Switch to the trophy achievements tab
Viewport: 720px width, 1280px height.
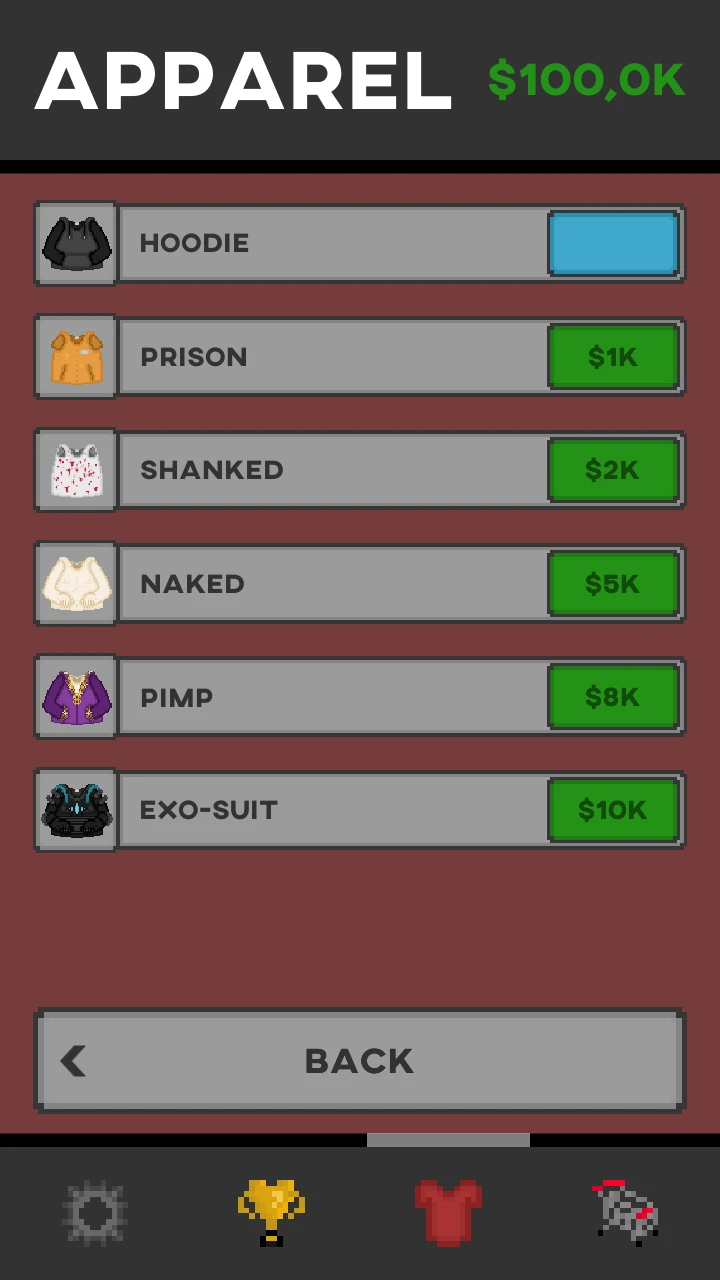pyautogui.click(x=271, y=1213)
